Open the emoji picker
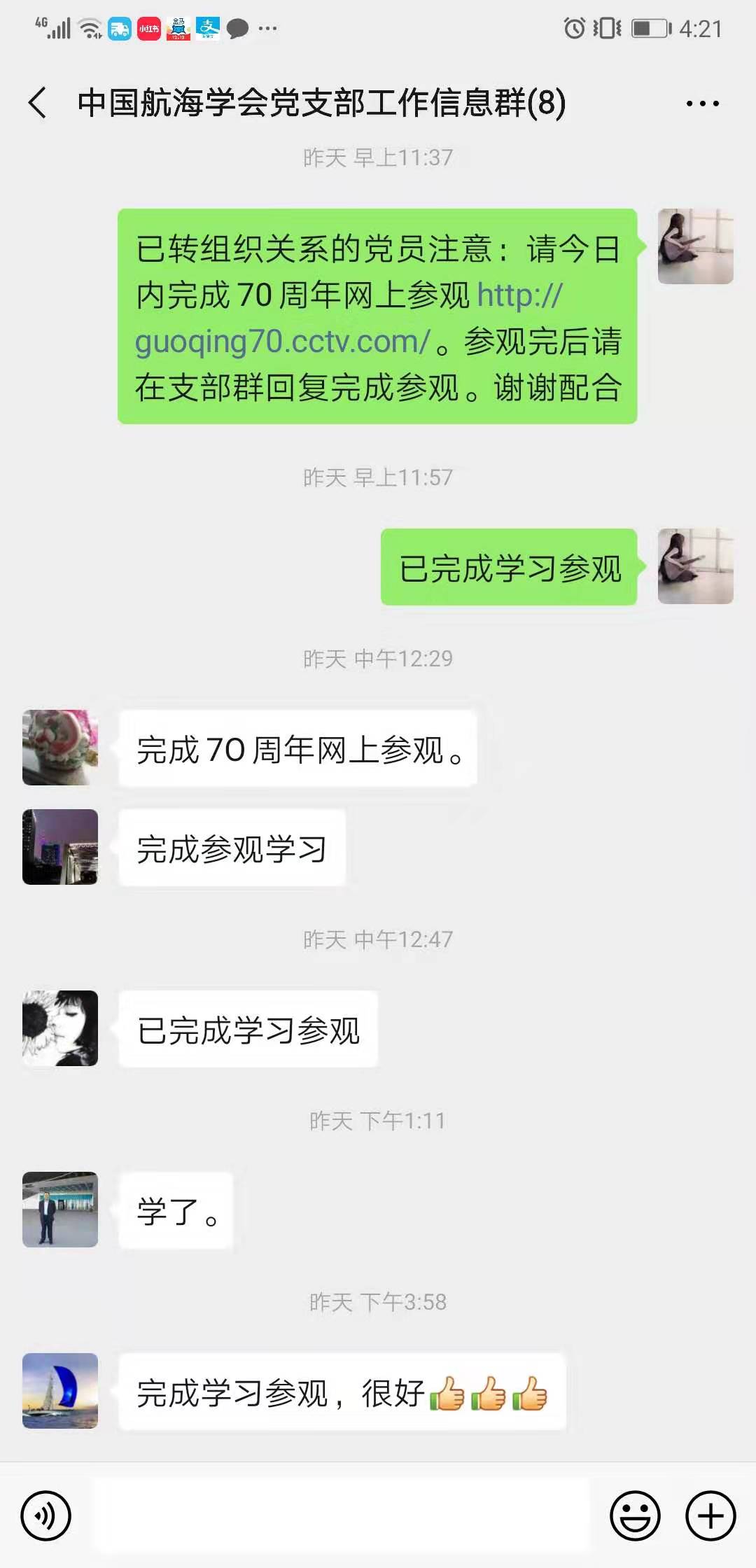756x1568 pixels. click(635, 1515)
